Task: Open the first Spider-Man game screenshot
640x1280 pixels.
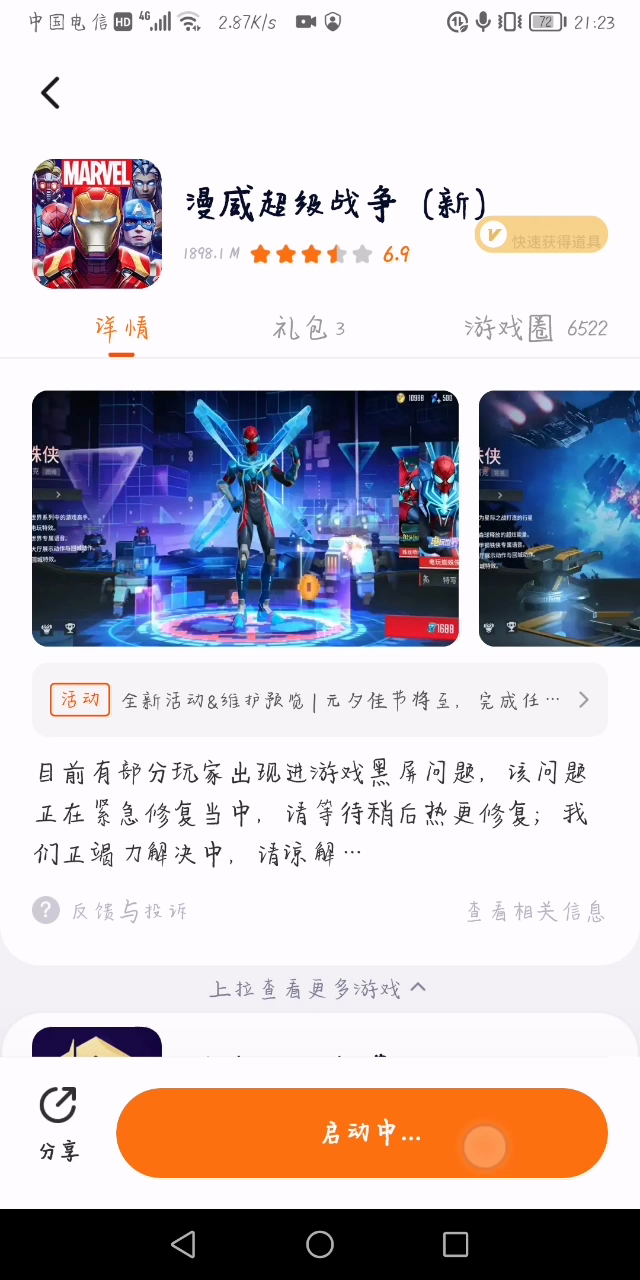Action: (x=245, y=518)
